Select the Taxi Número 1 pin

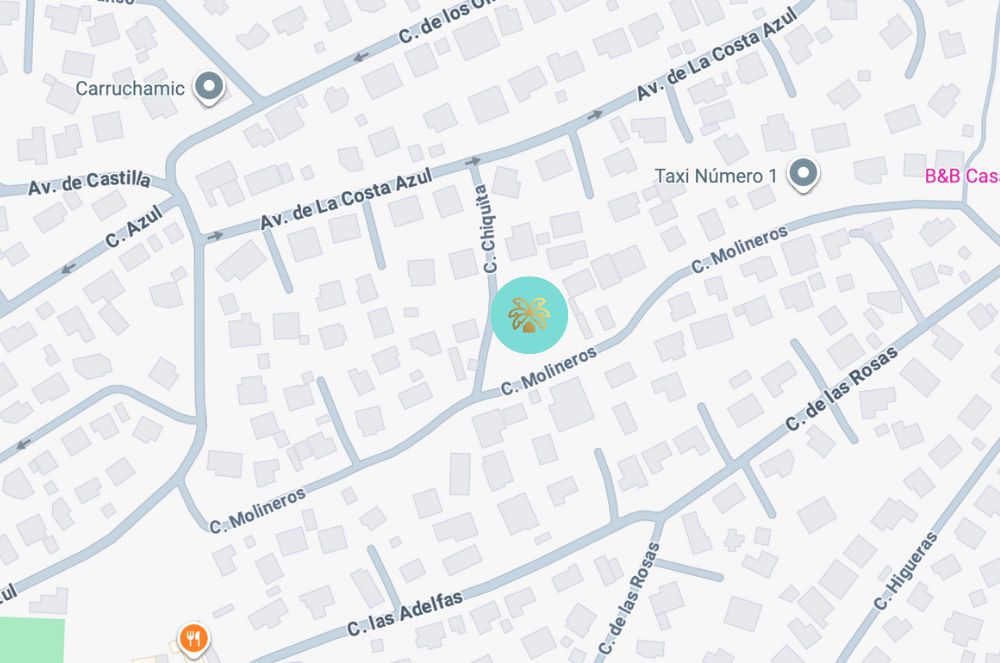(x=803, y=174)
